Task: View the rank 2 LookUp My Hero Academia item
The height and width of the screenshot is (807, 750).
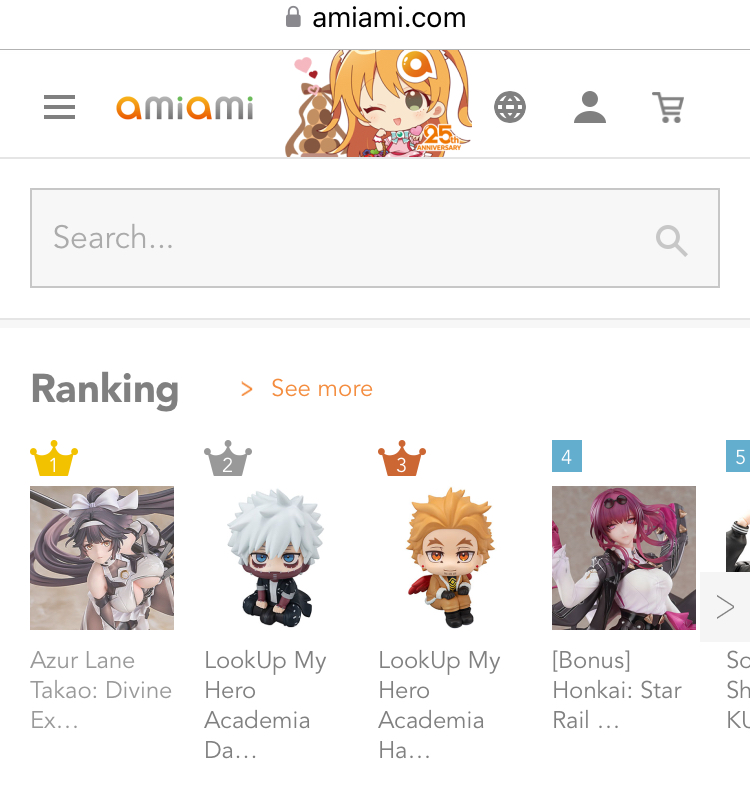Action: tap(268, 558)
